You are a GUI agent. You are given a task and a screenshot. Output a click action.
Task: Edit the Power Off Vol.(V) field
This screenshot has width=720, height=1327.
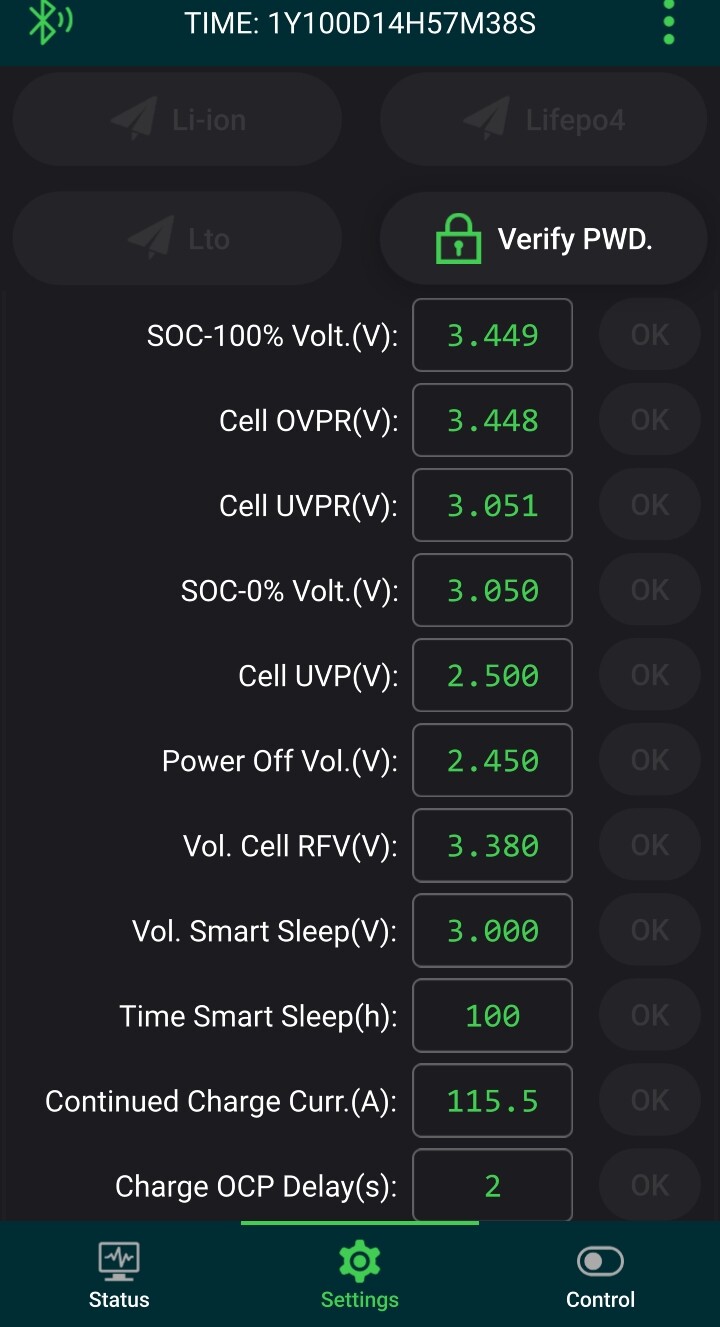click(x=492, y=760)
